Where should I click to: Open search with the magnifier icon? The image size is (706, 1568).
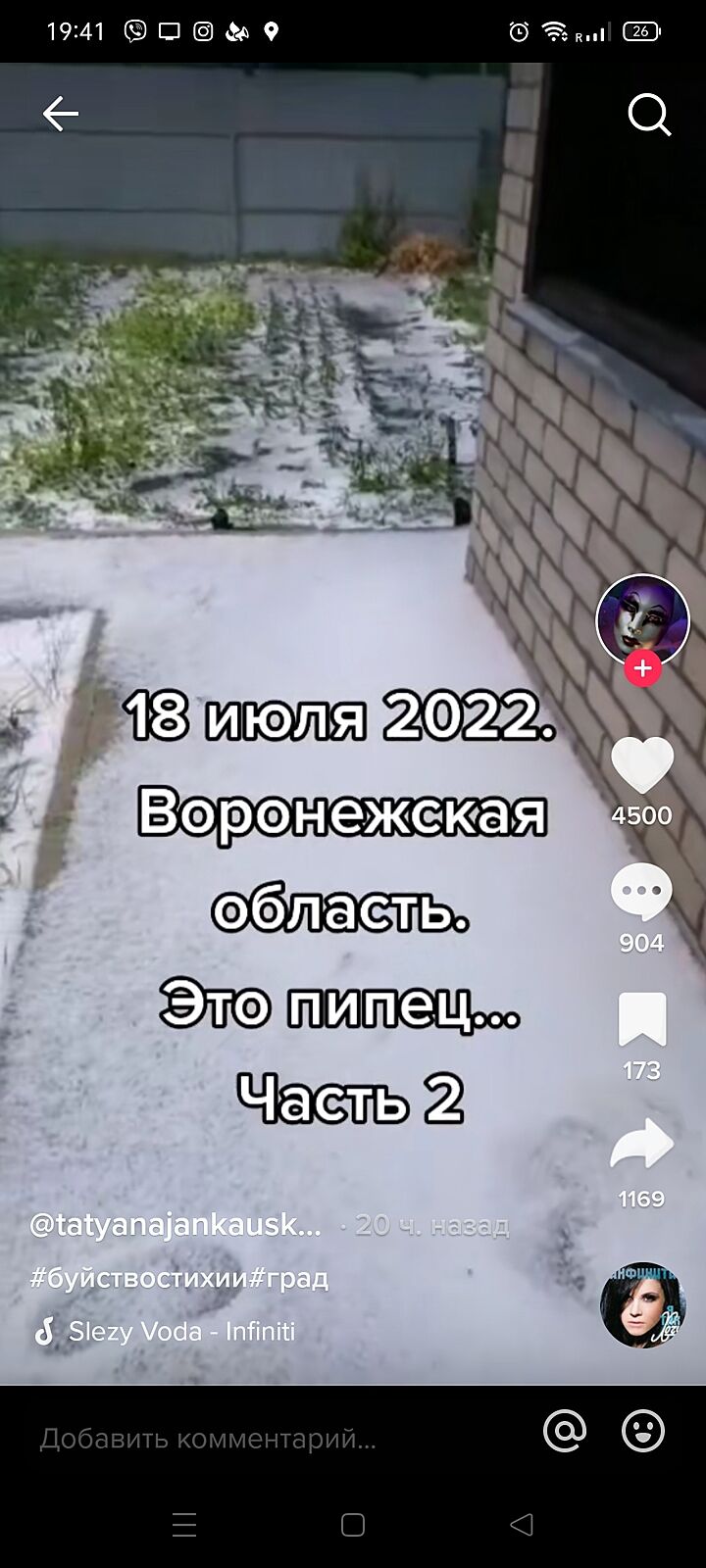click(649, 116)
